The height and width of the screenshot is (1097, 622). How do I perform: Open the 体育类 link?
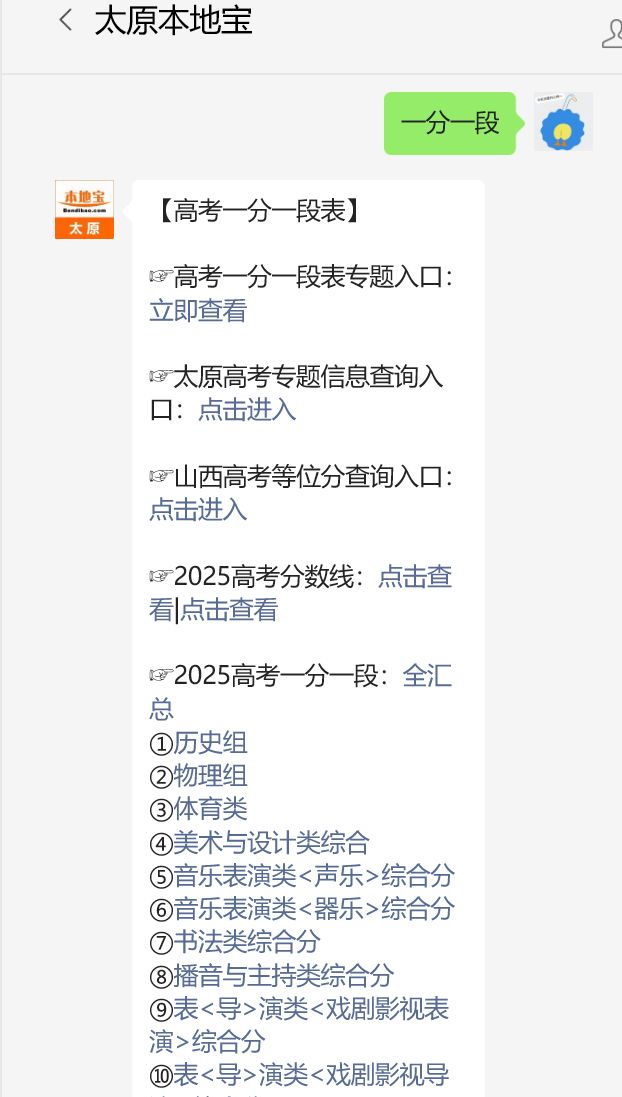210,809
